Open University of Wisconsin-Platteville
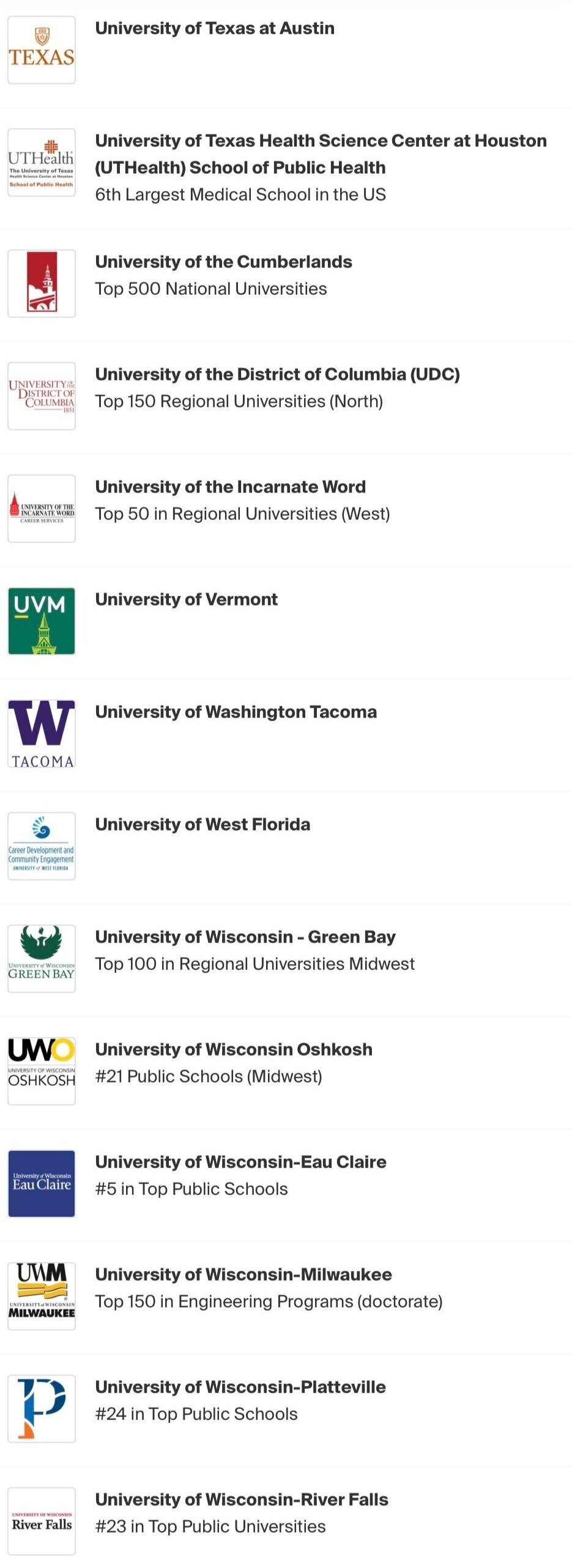 240,1388
